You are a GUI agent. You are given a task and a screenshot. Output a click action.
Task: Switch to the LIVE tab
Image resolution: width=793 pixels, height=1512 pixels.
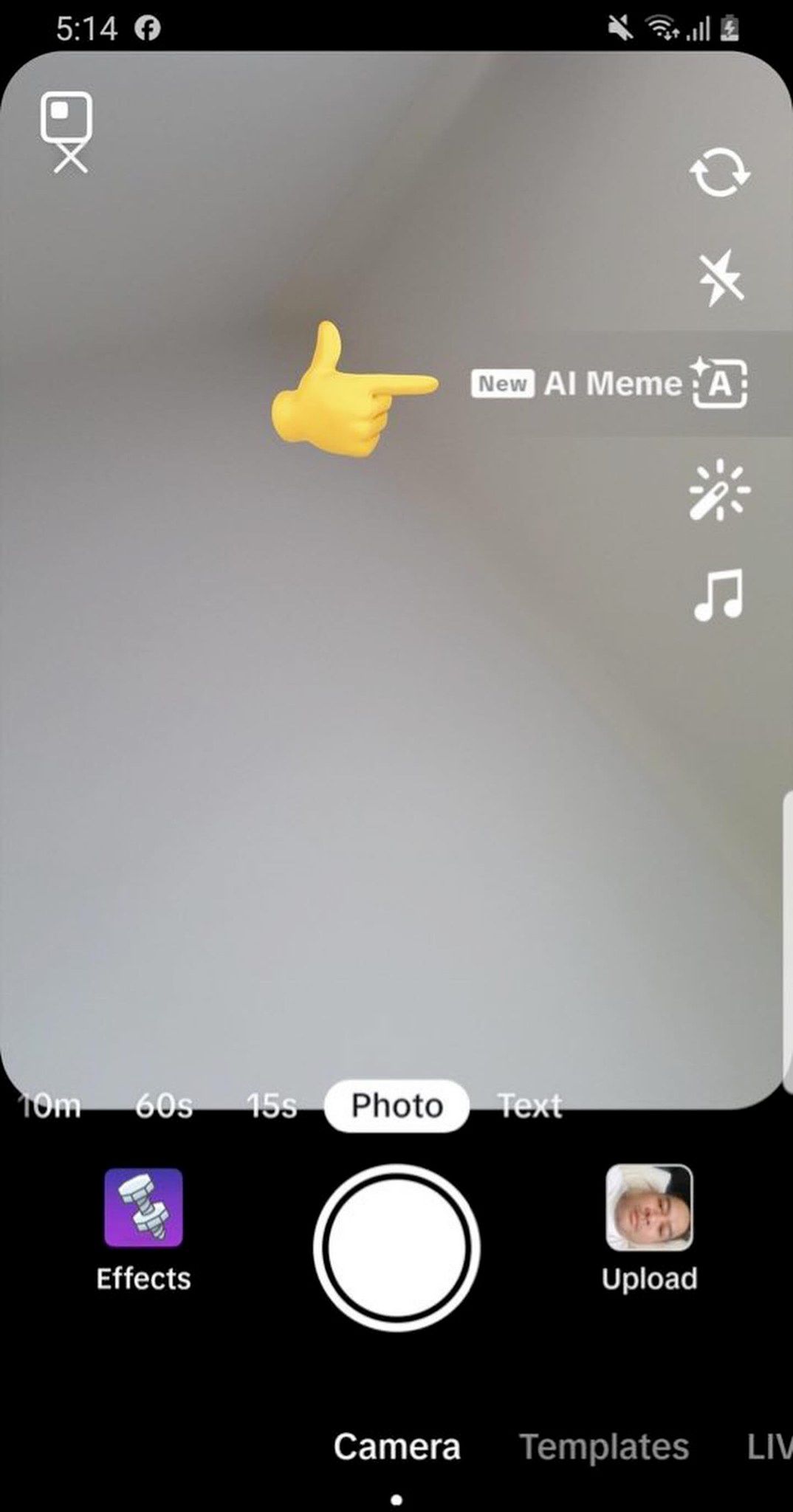(x=769, y=1446)
